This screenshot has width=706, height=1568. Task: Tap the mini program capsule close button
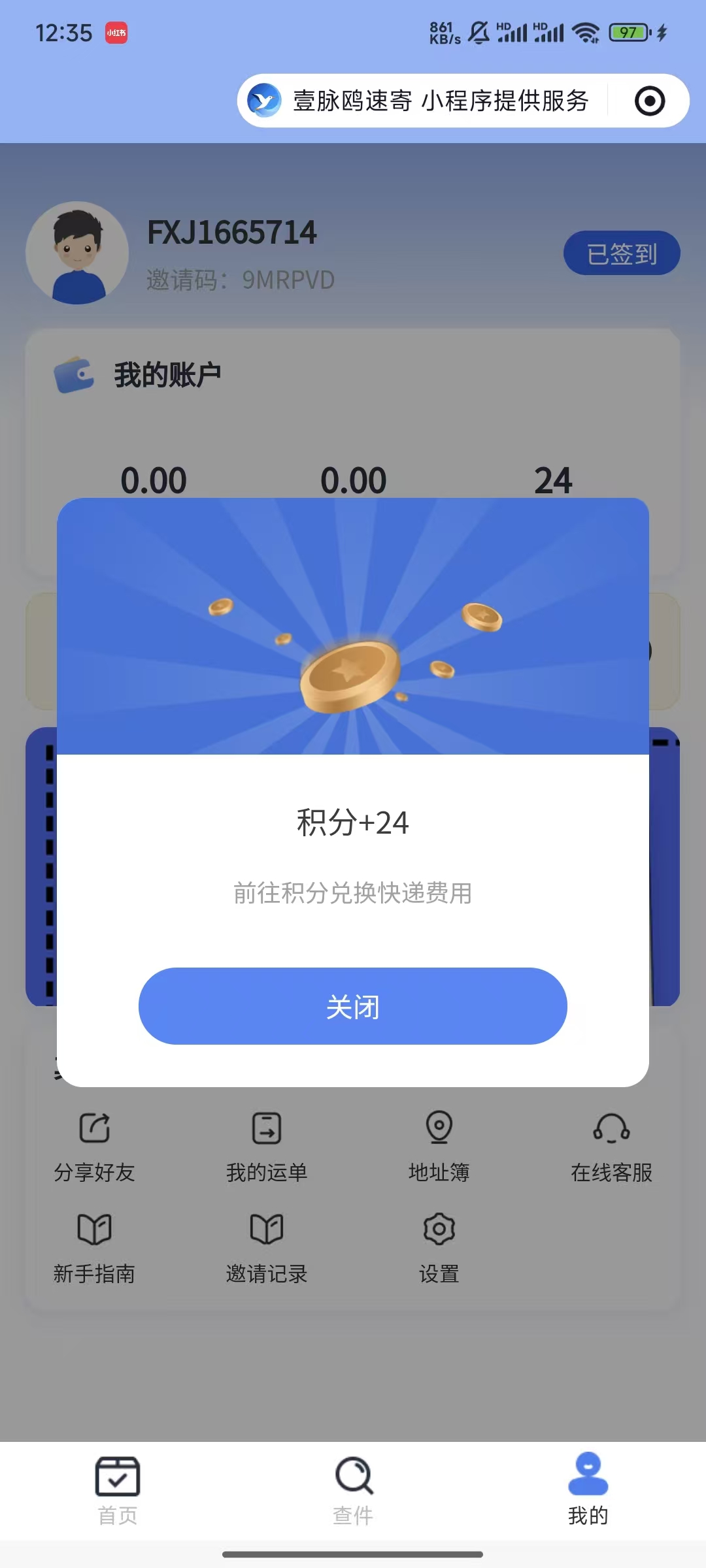click(x=650, y=101)
